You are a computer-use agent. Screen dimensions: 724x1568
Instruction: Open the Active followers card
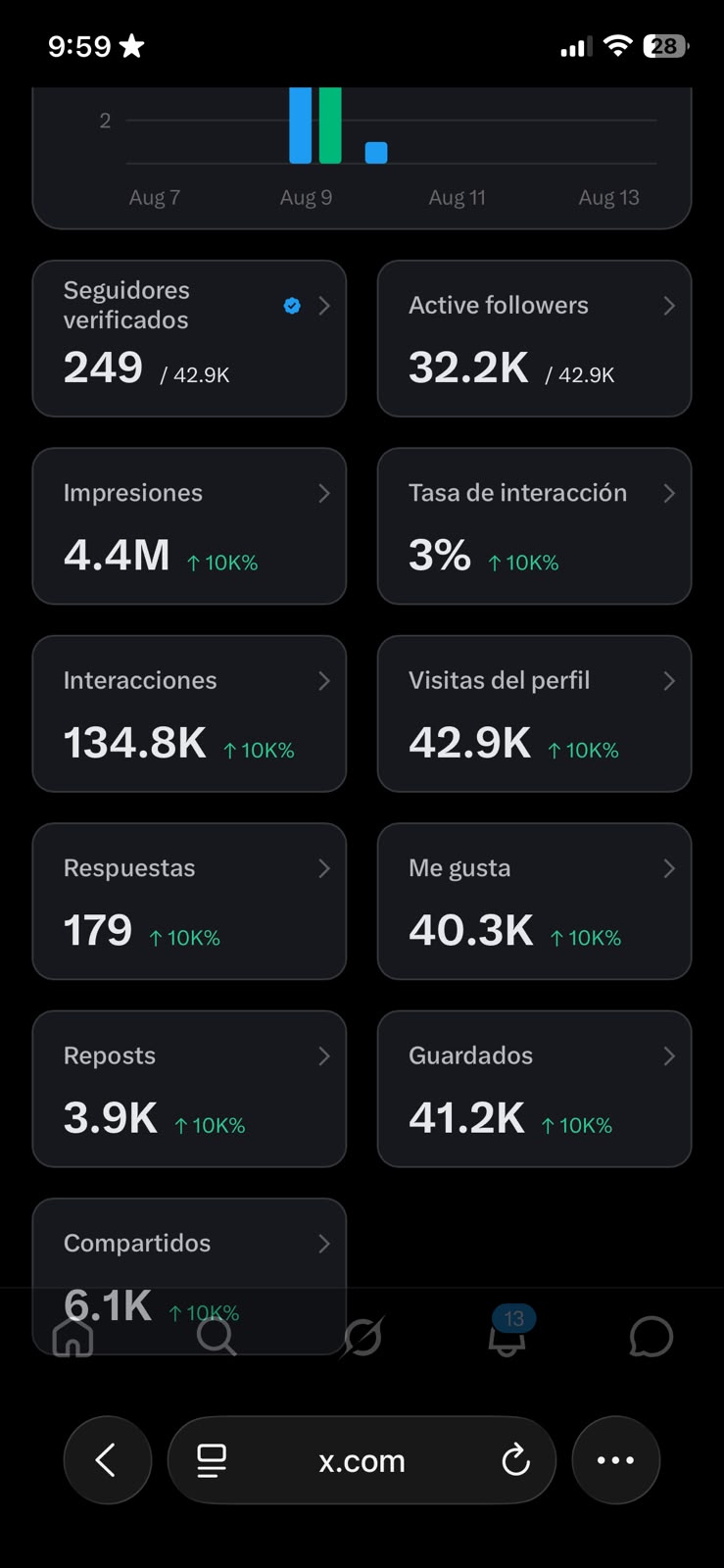click(534, 338)
